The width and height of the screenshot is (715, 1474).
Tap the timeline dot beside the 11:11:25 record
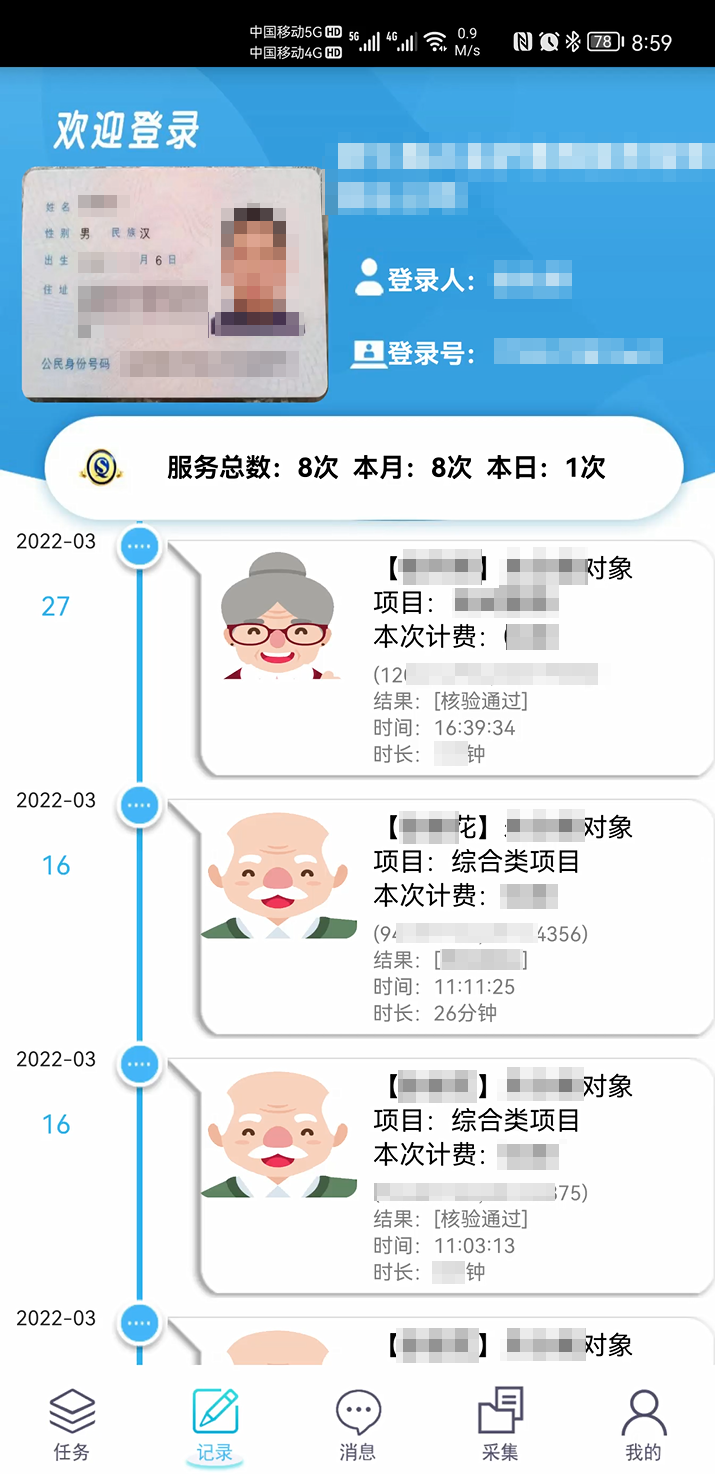click(x=140, y=805)
